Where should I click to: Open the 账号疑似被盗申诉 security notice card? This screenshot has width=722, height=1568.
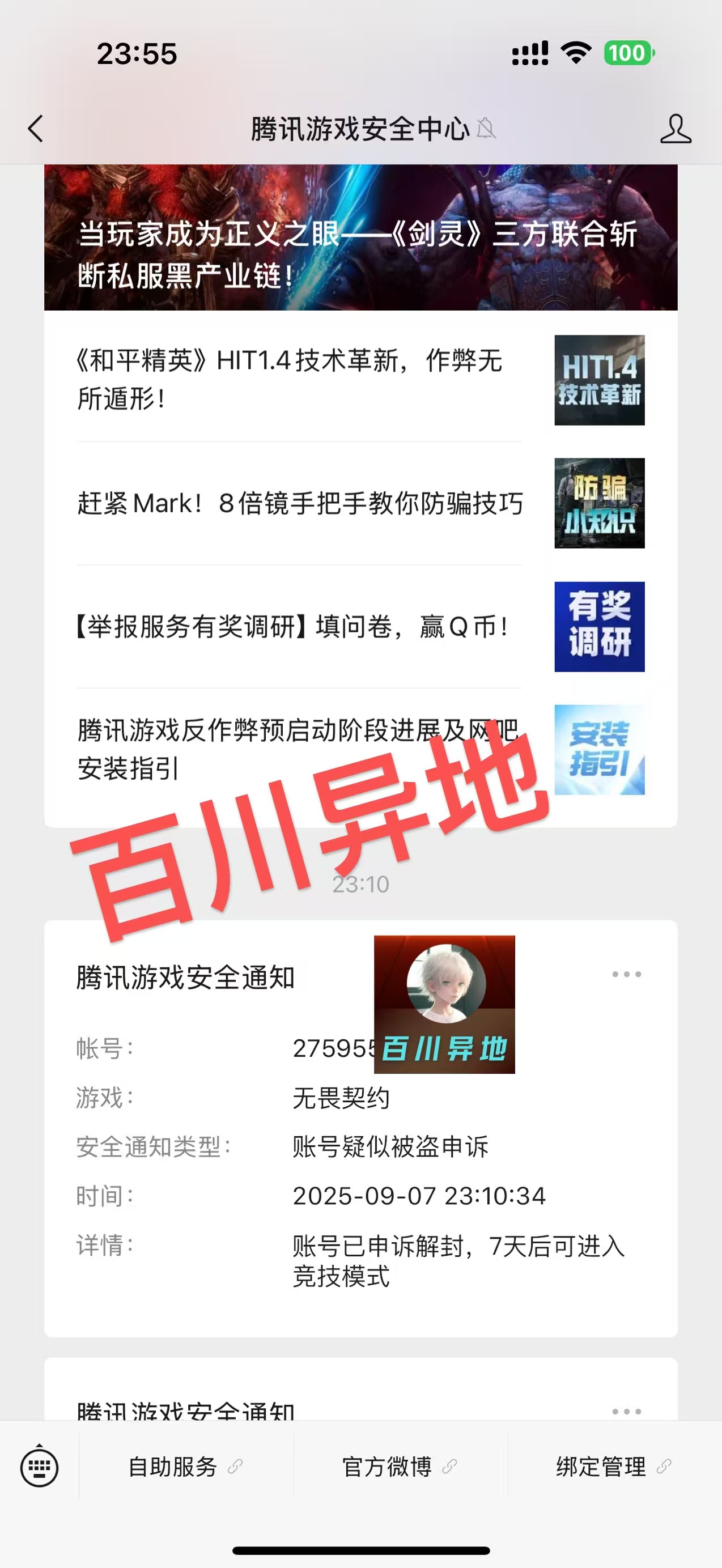(360, 1157)
